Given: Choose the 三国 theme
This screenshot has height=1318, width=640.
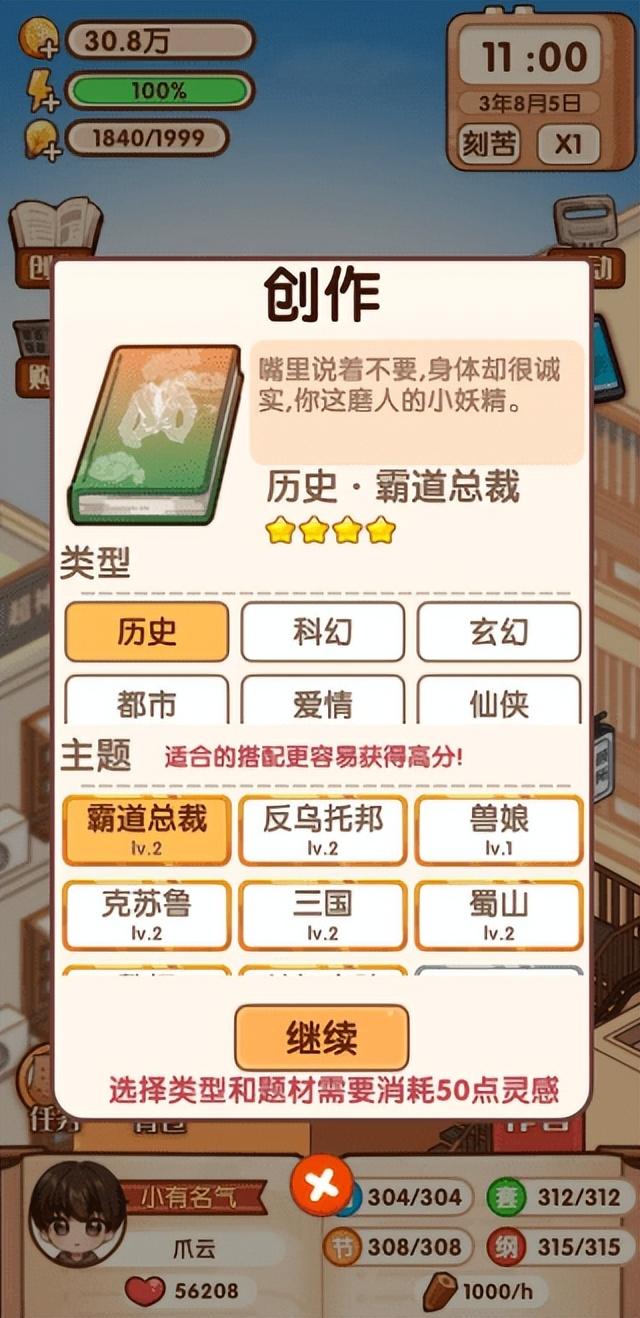Looking at the screenshot, I should point(322,915).
